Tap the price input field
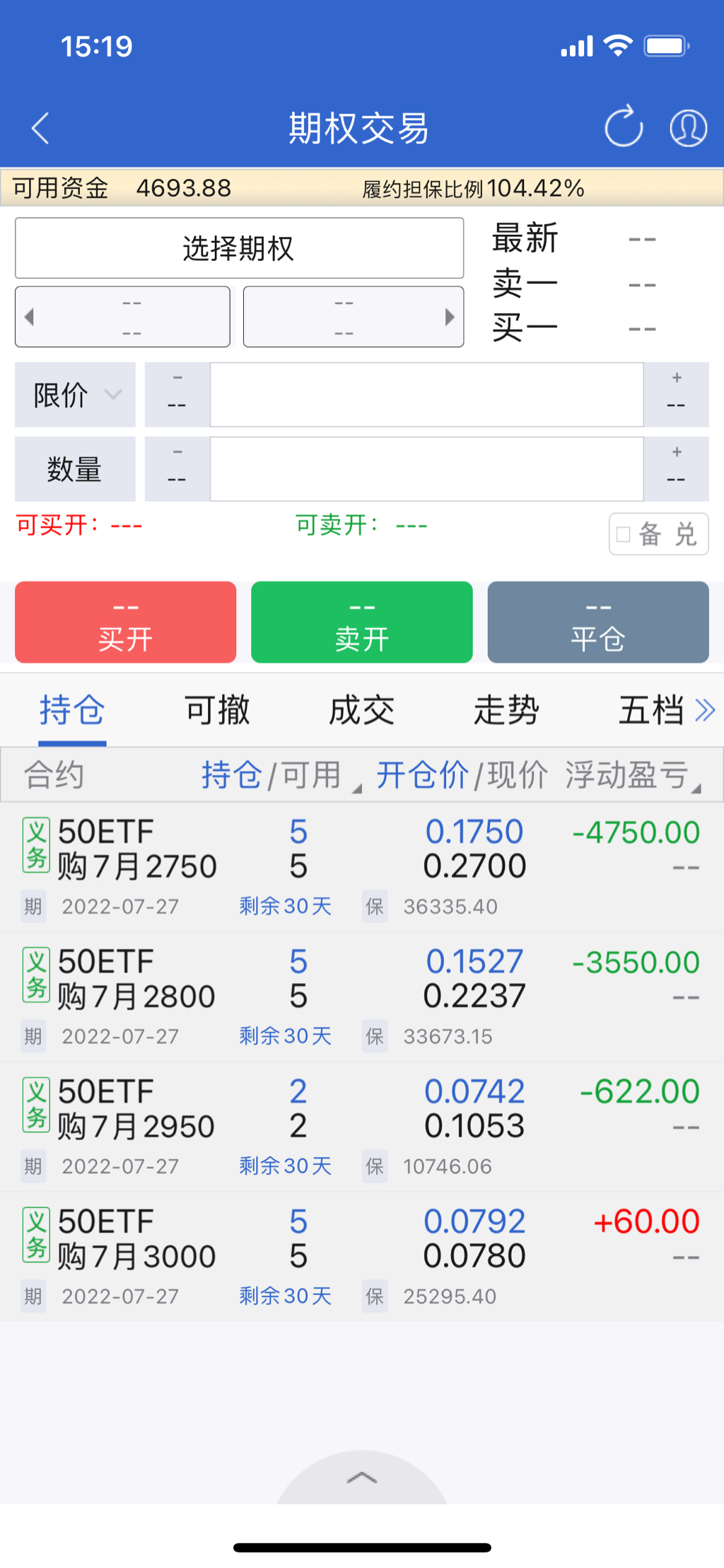The height and width of the screenshot is (1568, 724). pos(426,395)
